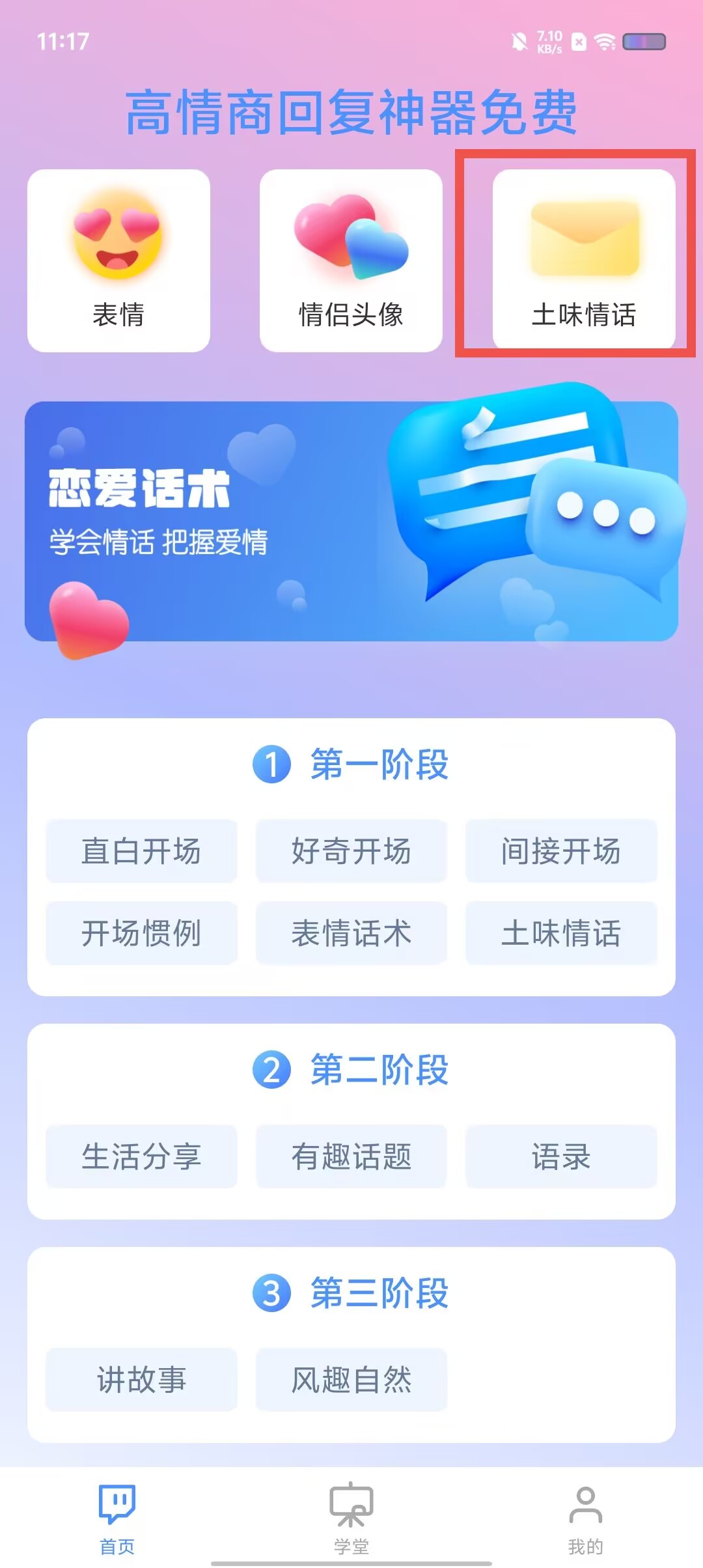Open the 情侣头像 card
This screenshot has height=1568, width=703.
(351, 260)
